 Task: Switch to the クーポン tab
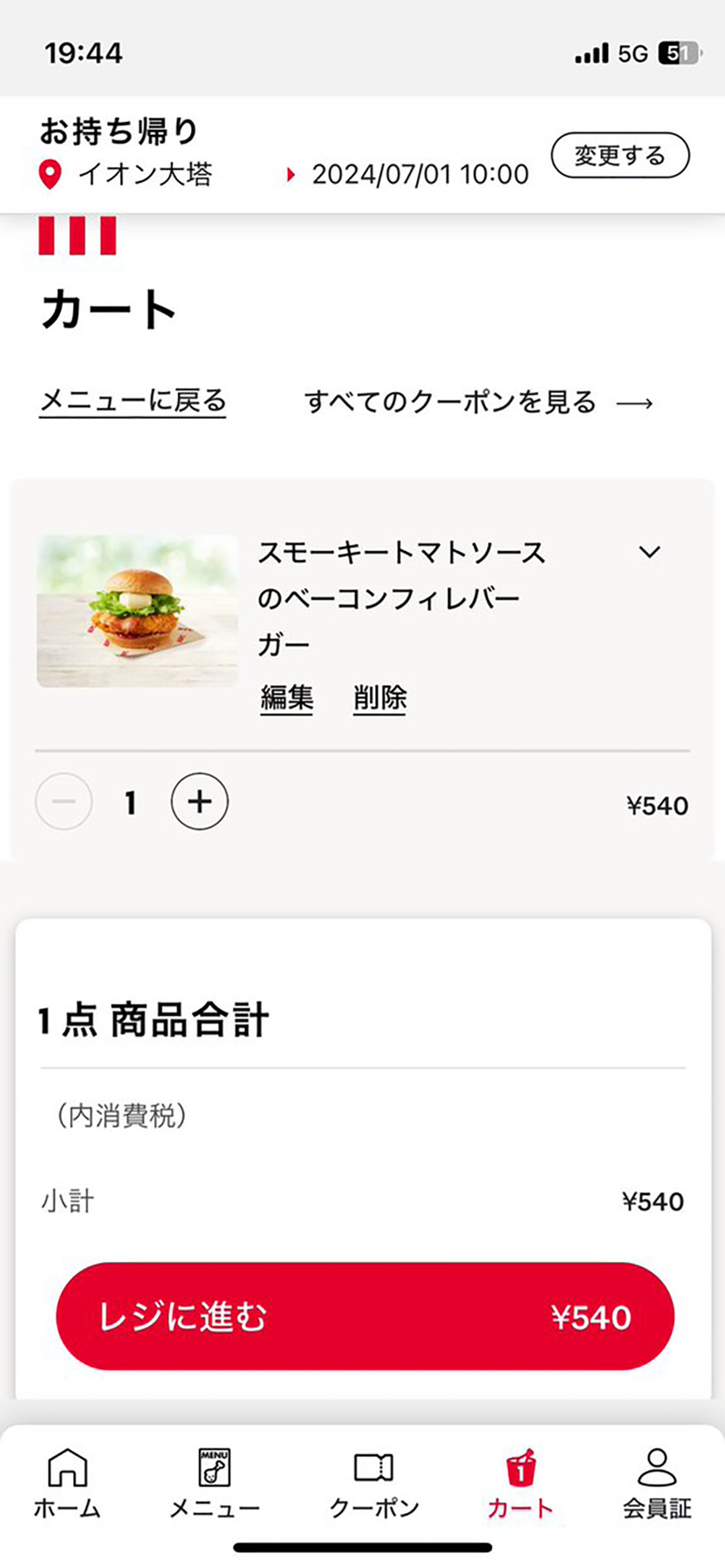pos(374,1484)
